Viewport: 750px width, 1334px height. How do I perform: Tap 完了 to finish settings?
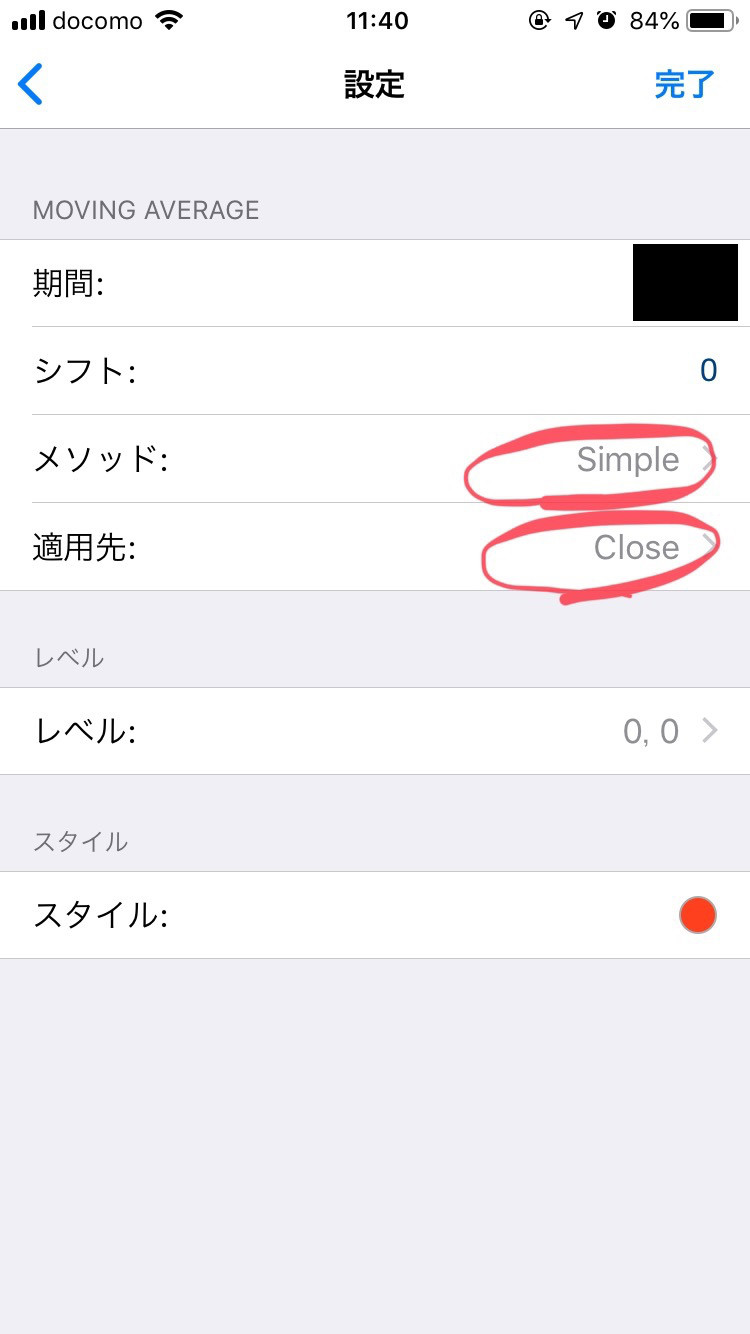(x=685, y=85)
